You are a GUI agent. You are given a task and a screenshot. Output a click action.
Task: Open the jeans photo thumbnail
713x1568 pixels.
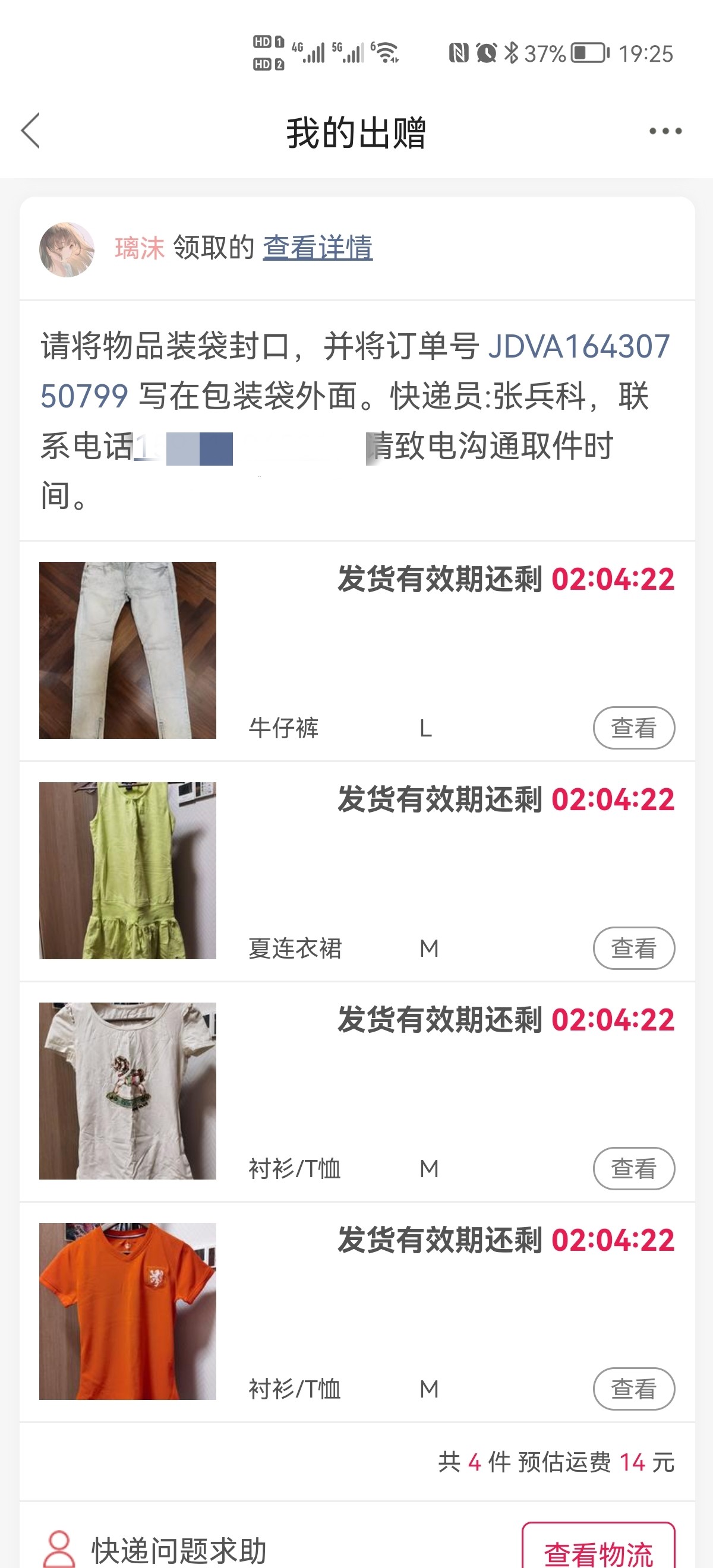(x=127, y=650)
